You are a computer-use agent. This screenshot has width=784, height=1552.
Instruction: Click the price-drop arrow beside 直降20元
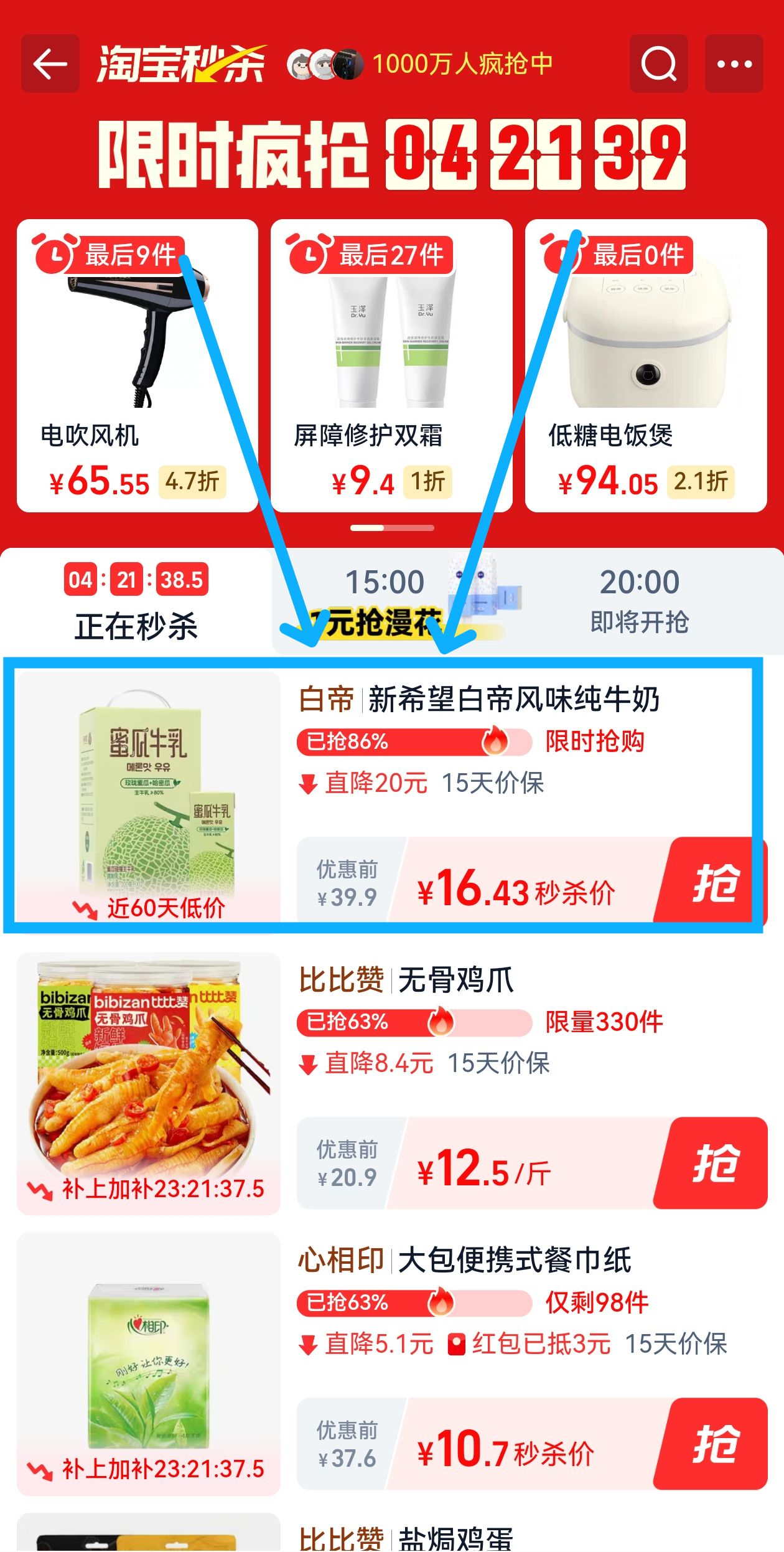(x=309, y=784)
